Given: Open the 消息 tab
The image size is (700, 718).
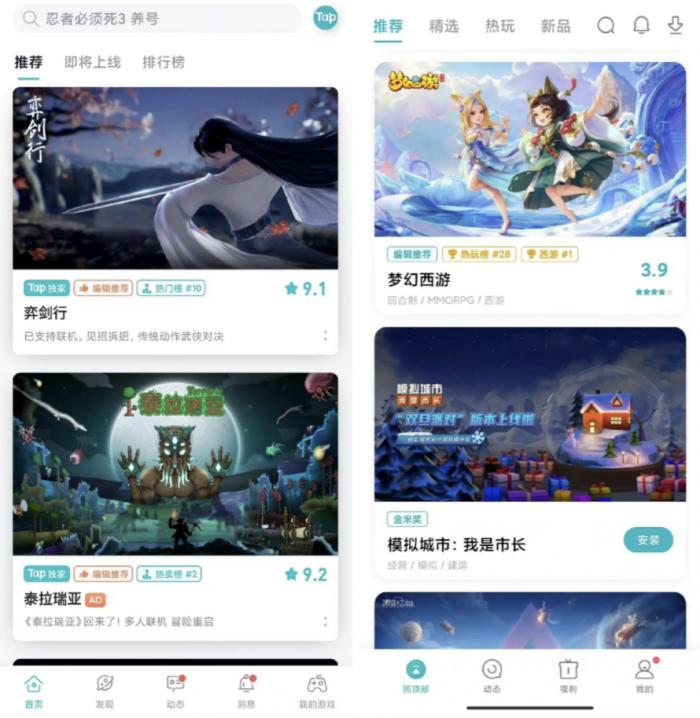Looking at the screenshot, I should click(x=246, y=691).
